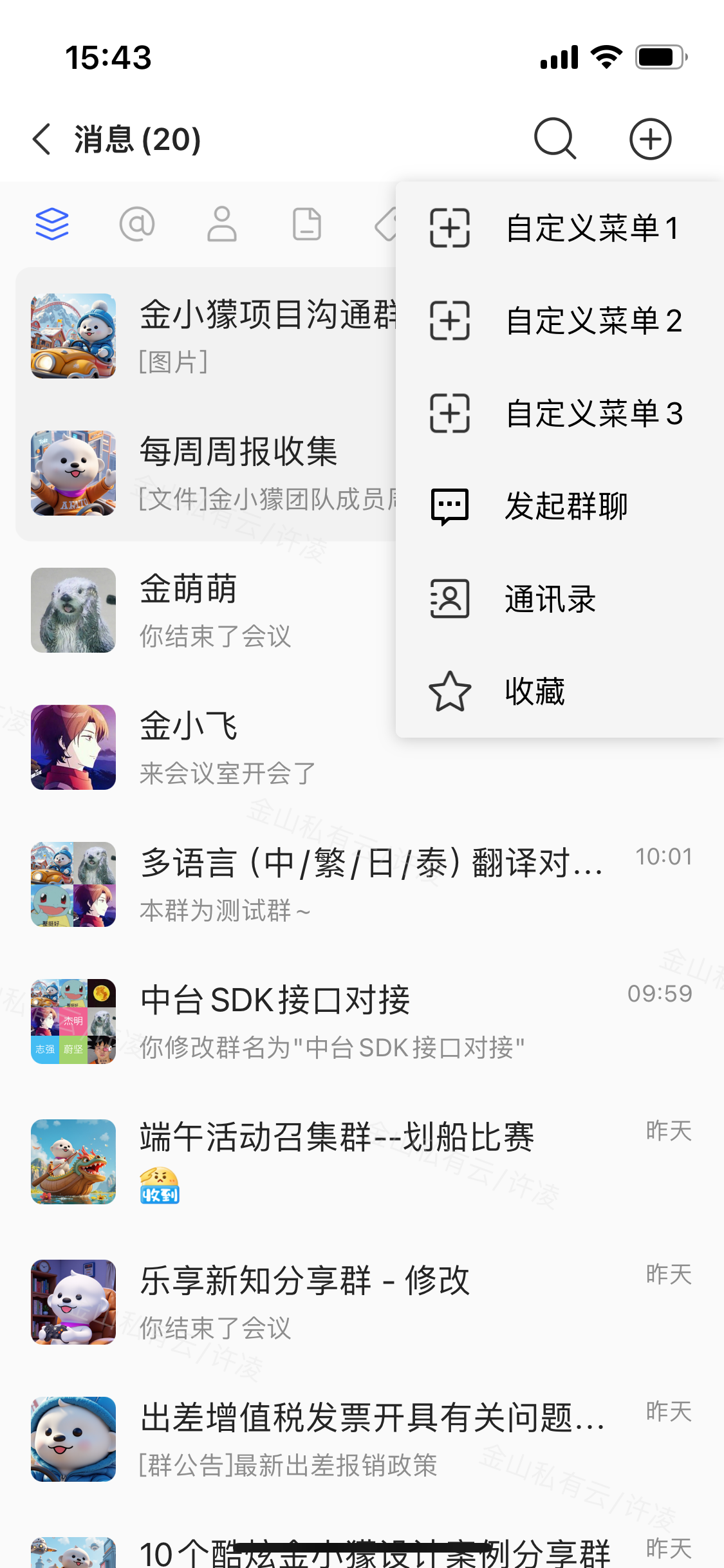Viewport: 724px width, 1568px height.
Task: Open the search magnifier
Action: pos(554,139)
